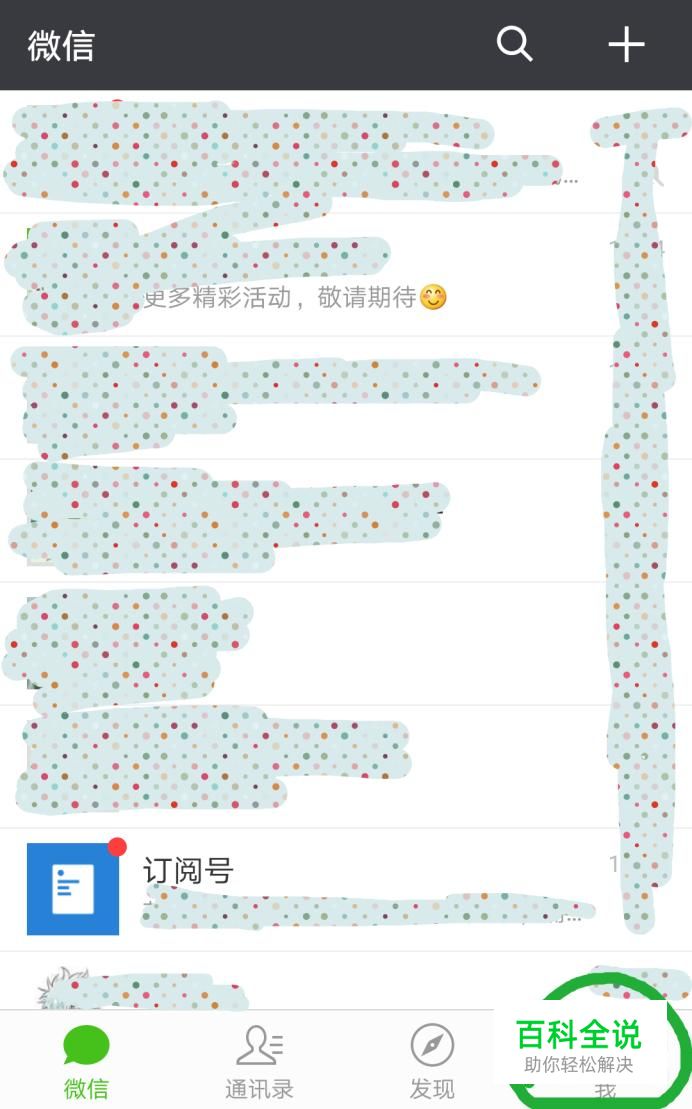Switch to the 微信 chats tab
Screen dimensions: 692x1109
pyautogui.click(x=86, y=1062)
